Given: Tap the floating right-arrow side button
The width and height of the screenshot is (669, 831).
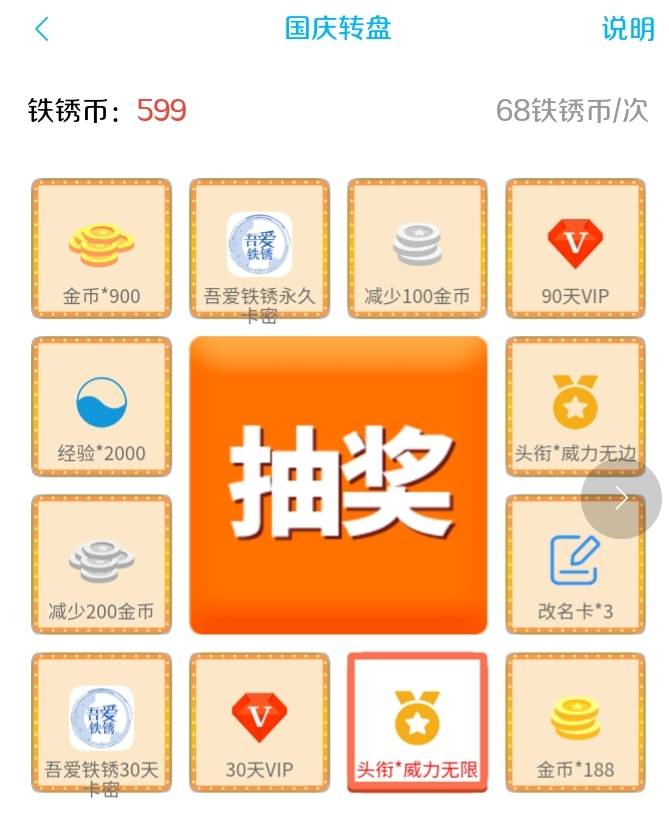Looking at the screenshot, I should pos(621,498).
